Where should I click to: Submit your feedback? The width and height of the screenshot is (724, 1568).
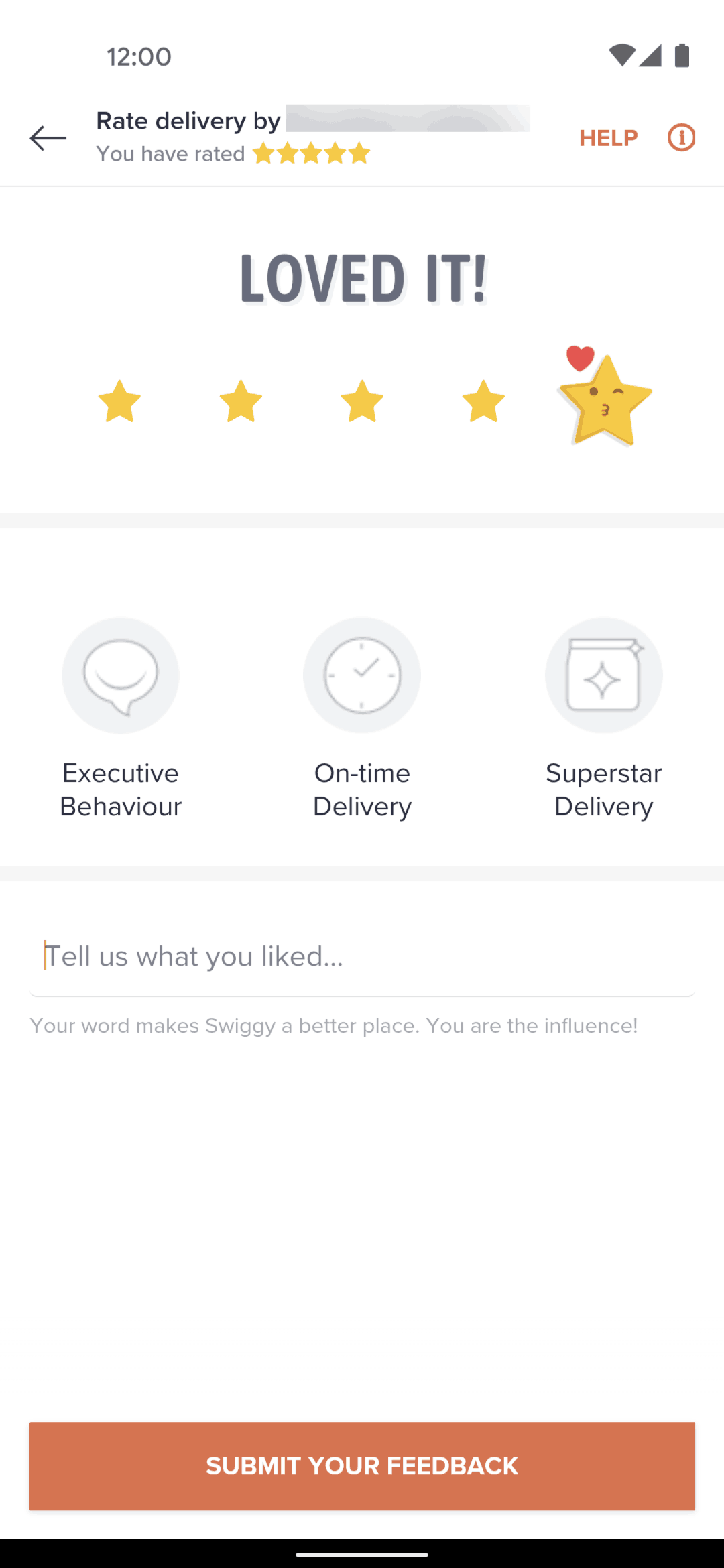362,1466
